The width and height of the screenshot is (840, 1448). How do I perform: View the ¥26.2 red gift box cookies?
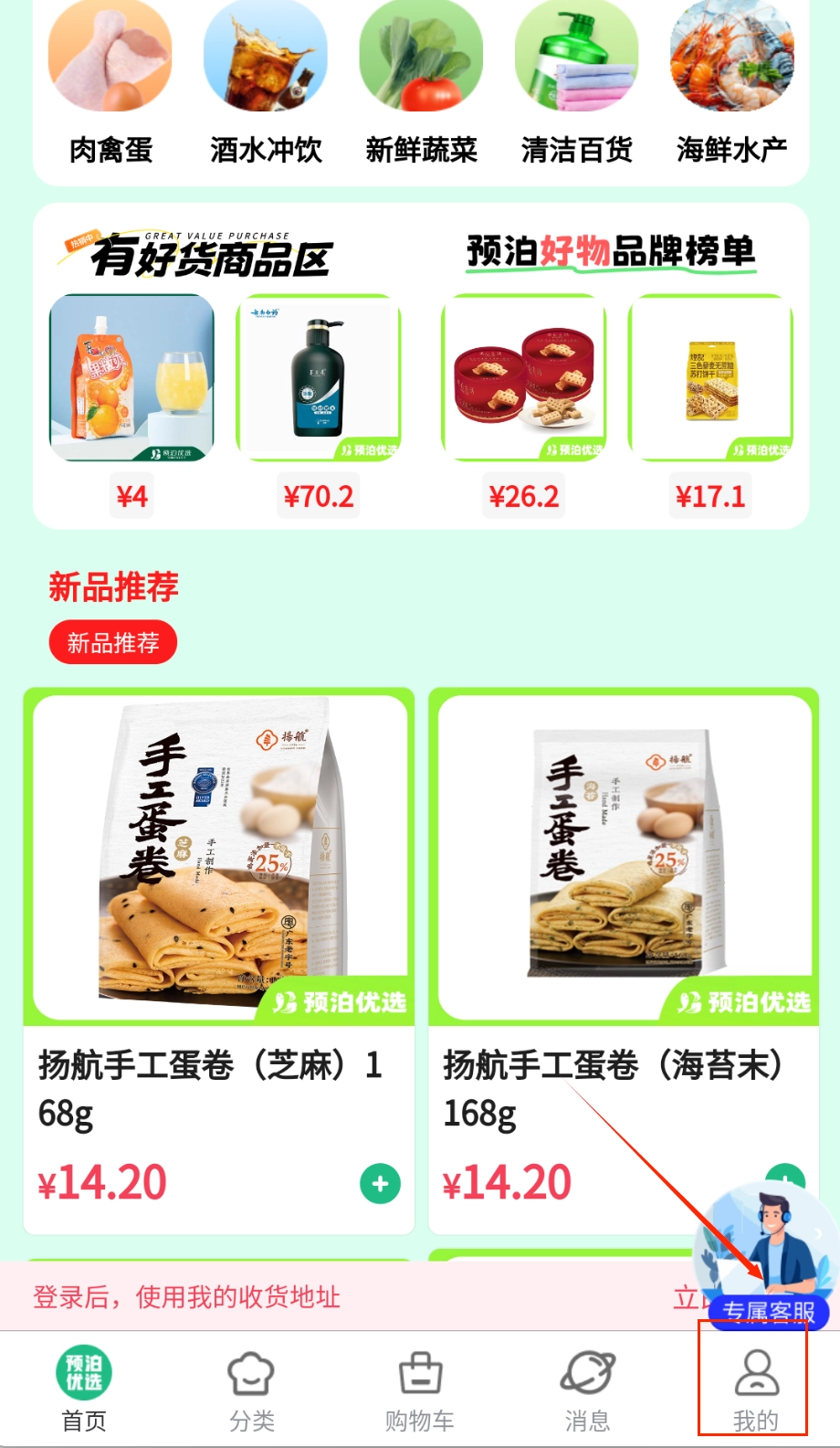pyautogui.click(x=523, y=378)
